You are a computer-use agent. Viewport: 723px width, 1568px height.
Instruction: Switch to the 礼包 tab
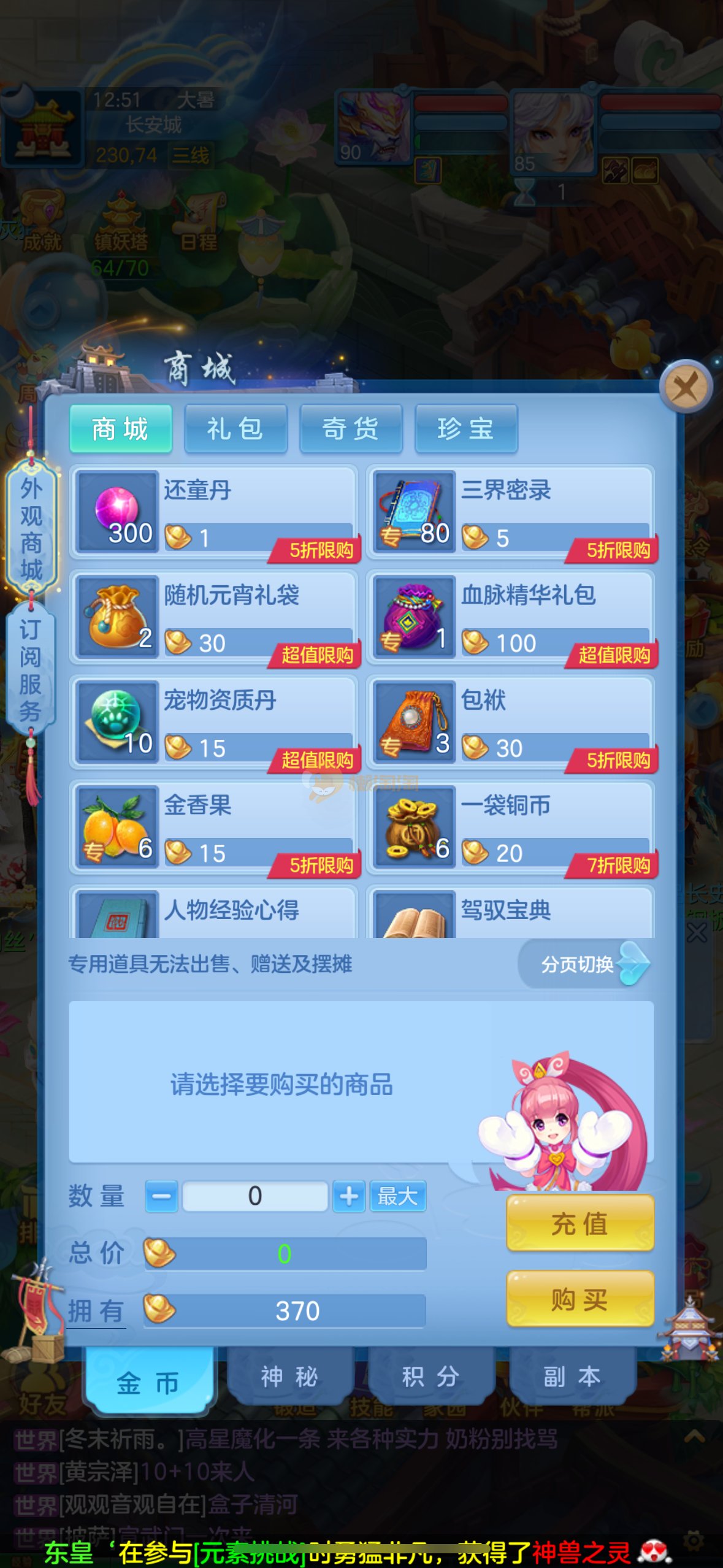pos(235,429)
